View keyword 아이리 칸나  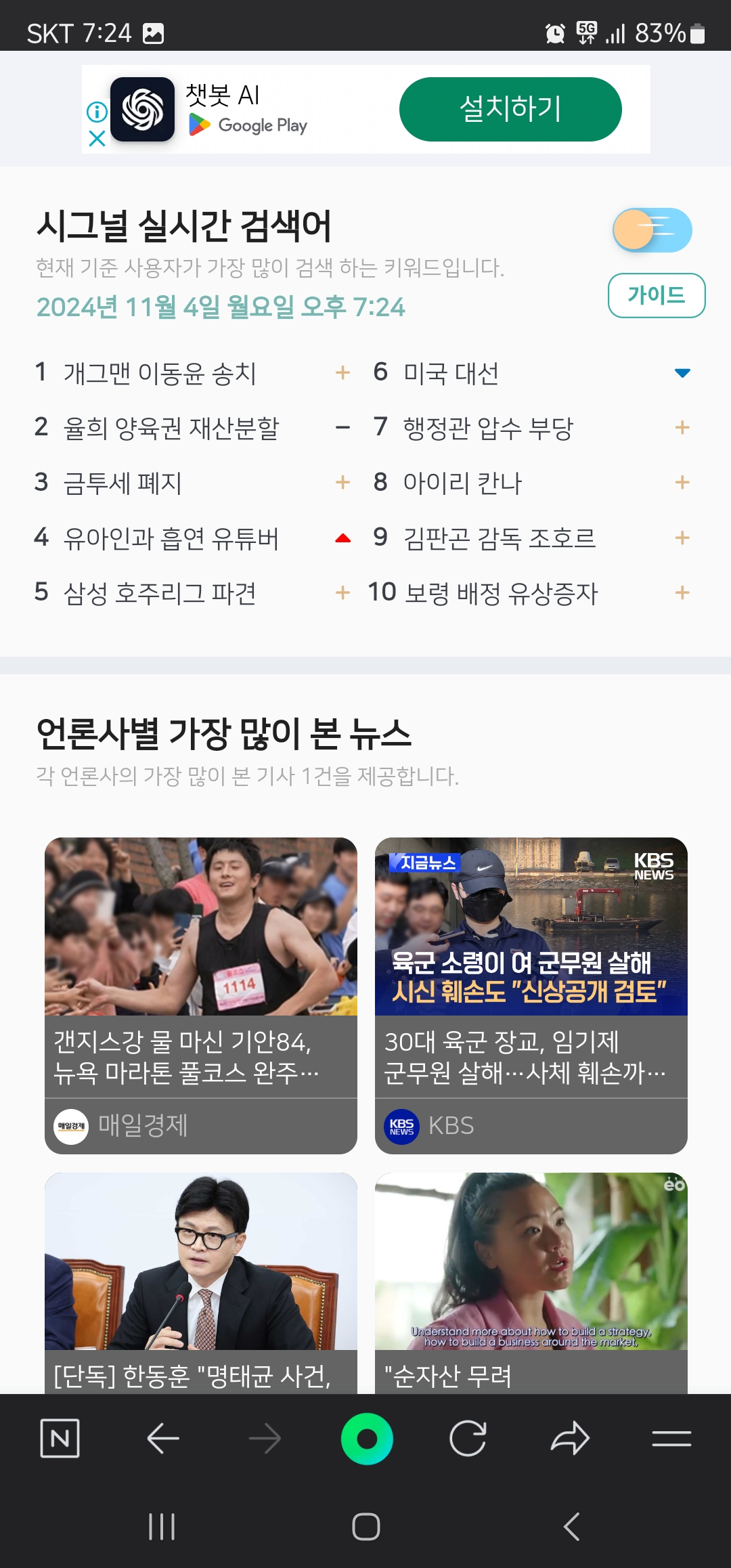(462, 483)
